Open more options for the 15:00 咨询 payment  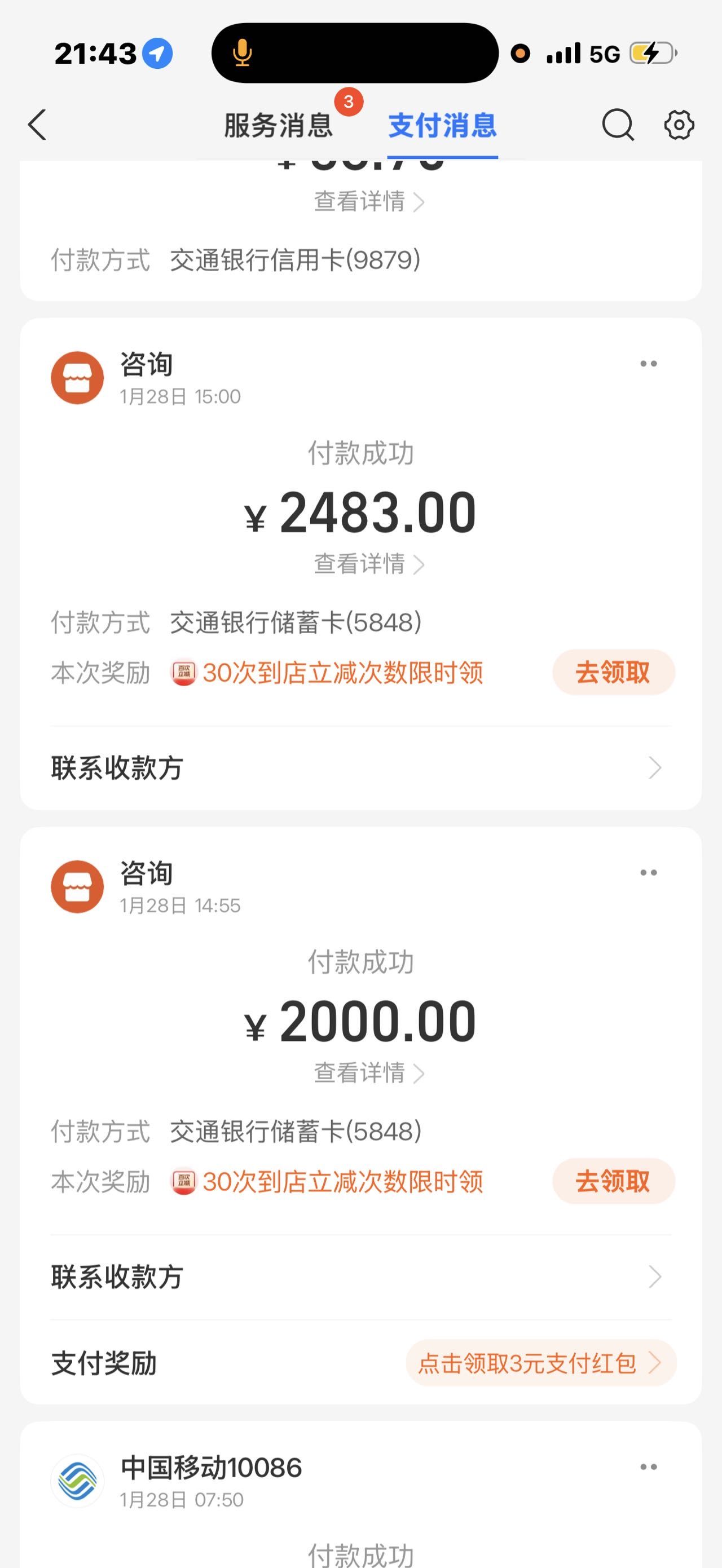pyautogui.click(x=648, y=364)
